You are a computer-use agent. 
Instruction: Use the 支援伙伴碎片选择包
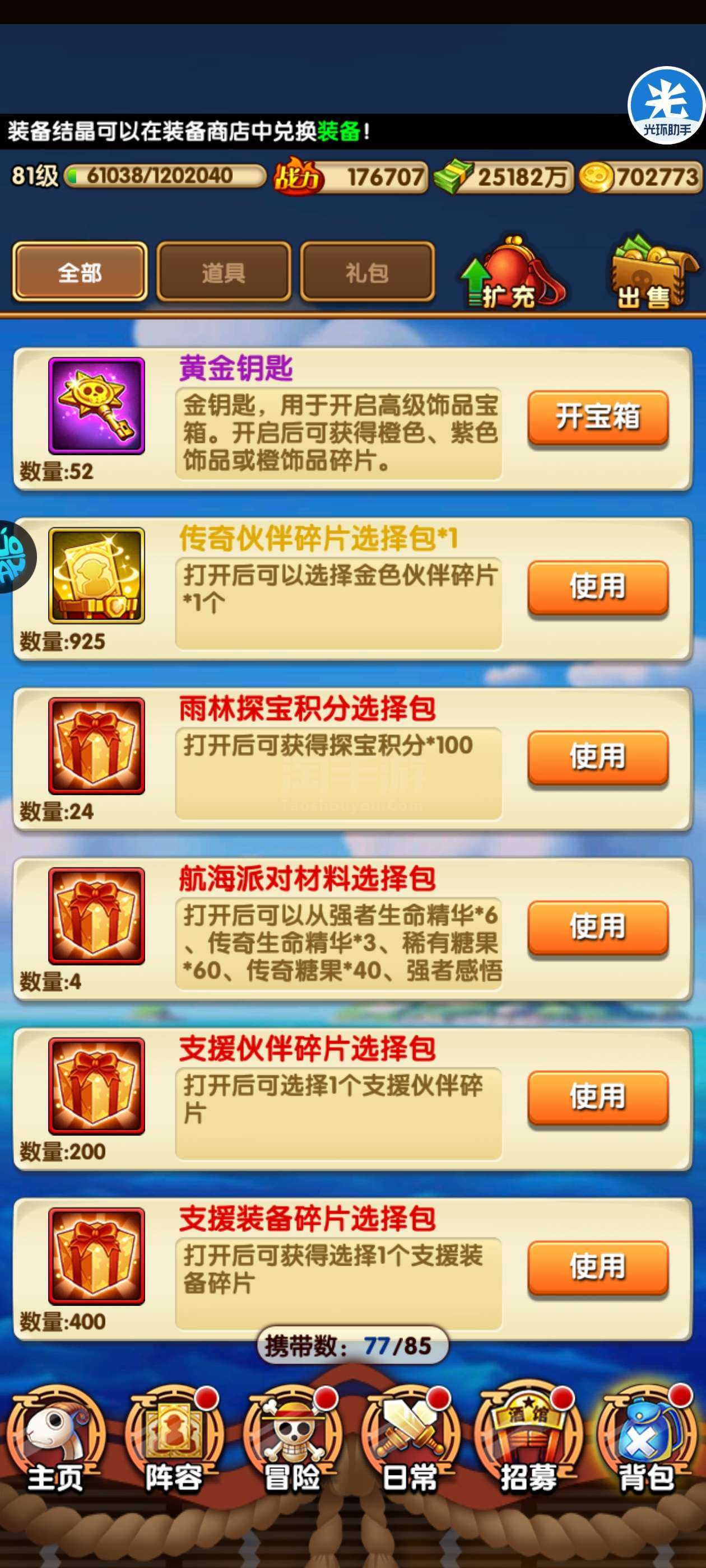(597, 1098)
